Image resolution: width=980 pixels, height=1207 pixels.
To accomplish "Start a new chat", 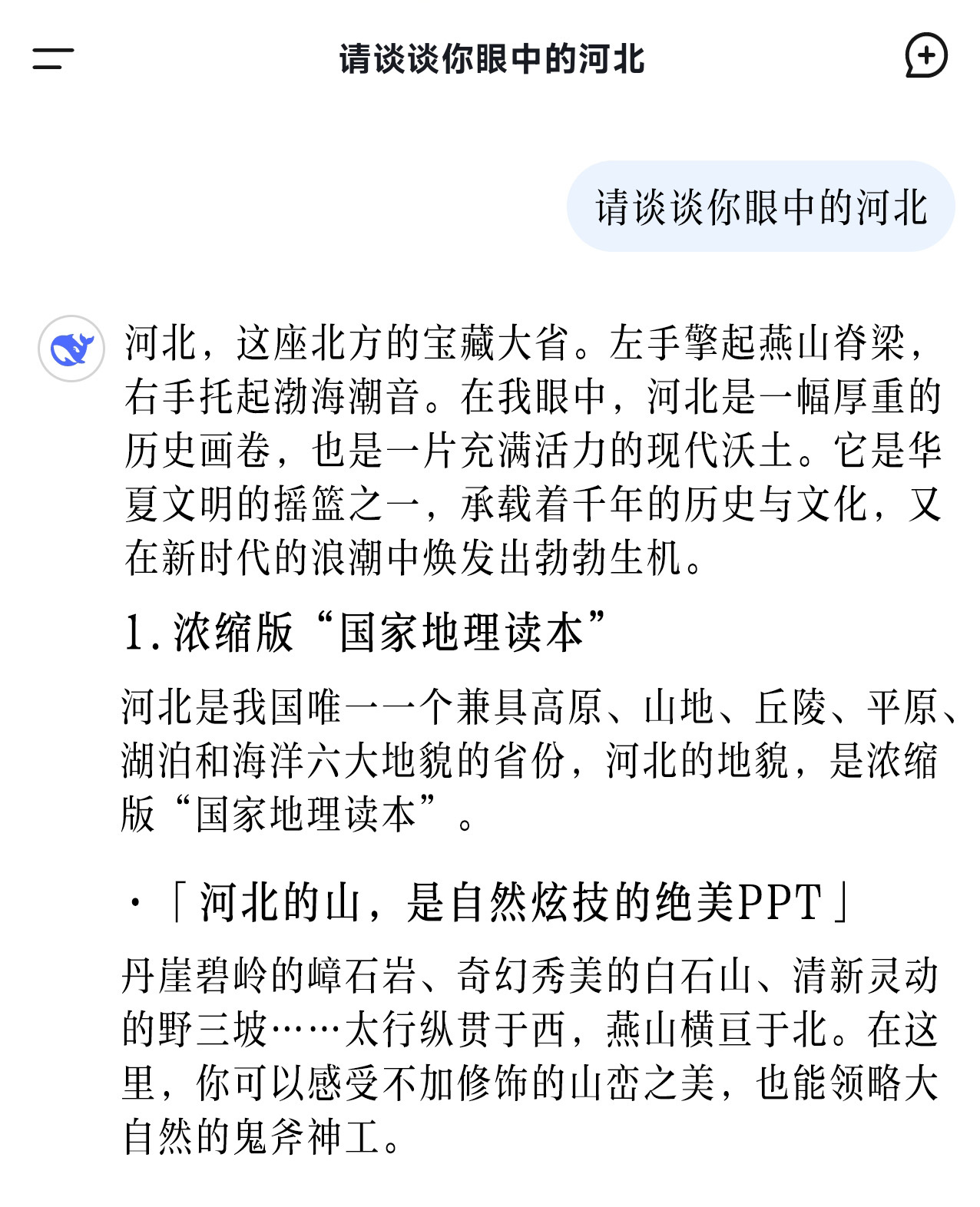I will [x=925, y=55].
